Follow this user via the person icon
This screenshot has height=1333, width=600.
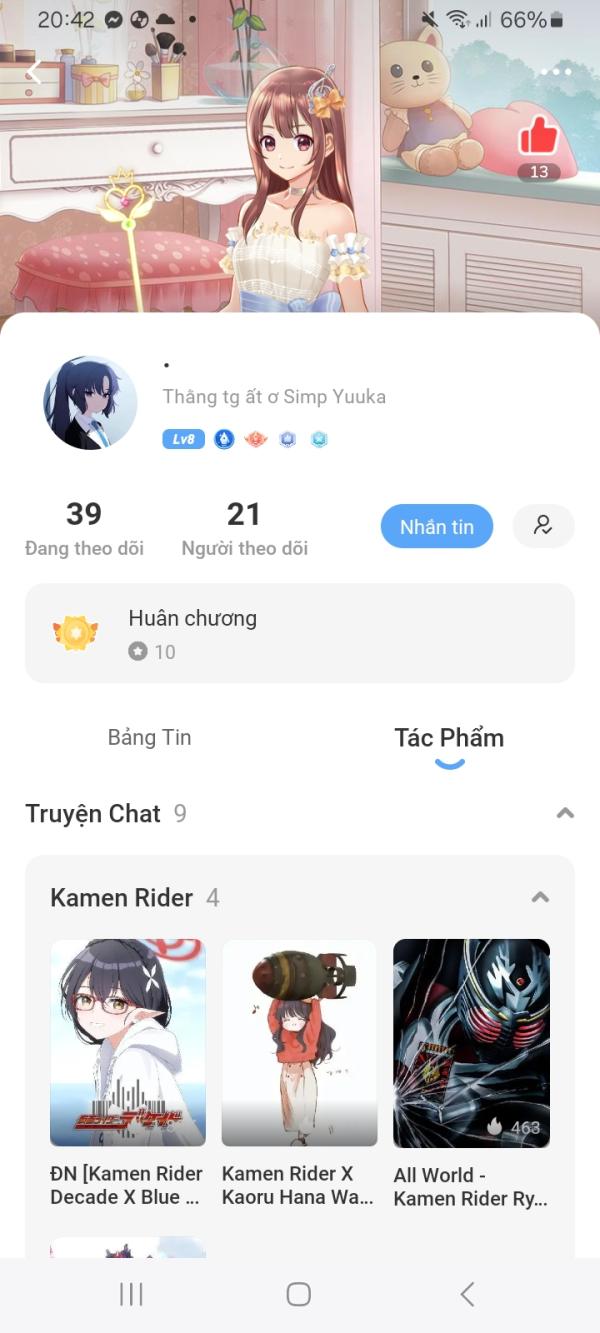pos(543,526)
